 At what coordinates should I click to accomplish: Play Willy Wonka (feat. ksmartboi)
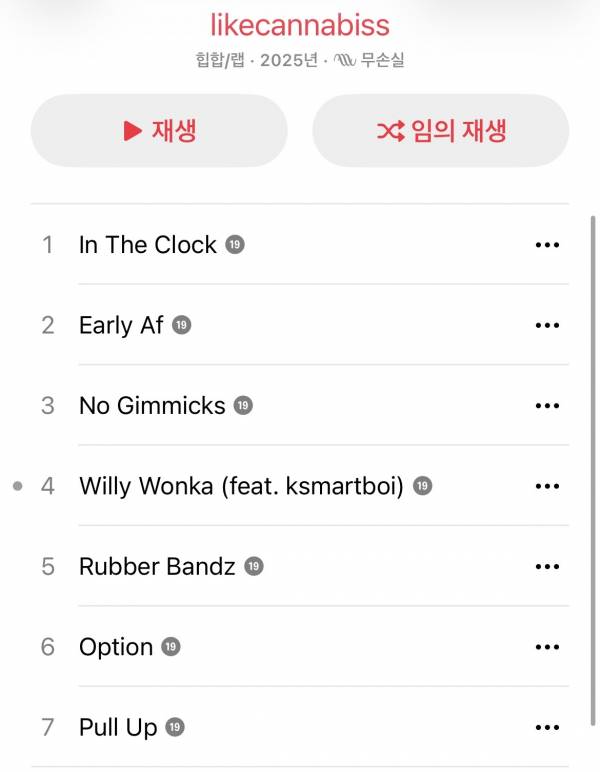point(241,486)
